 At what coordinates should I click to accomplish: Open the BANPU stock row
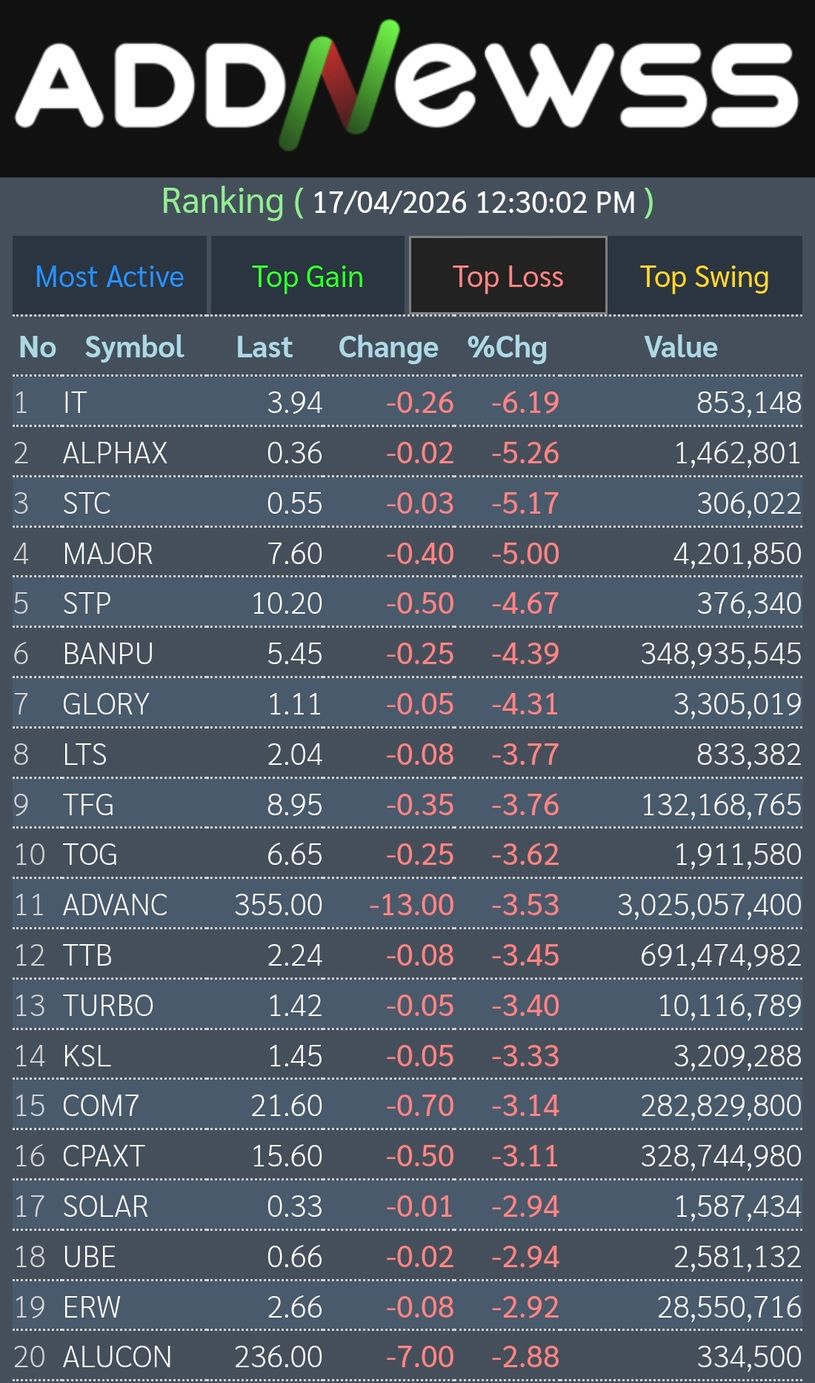coord(108,654)
